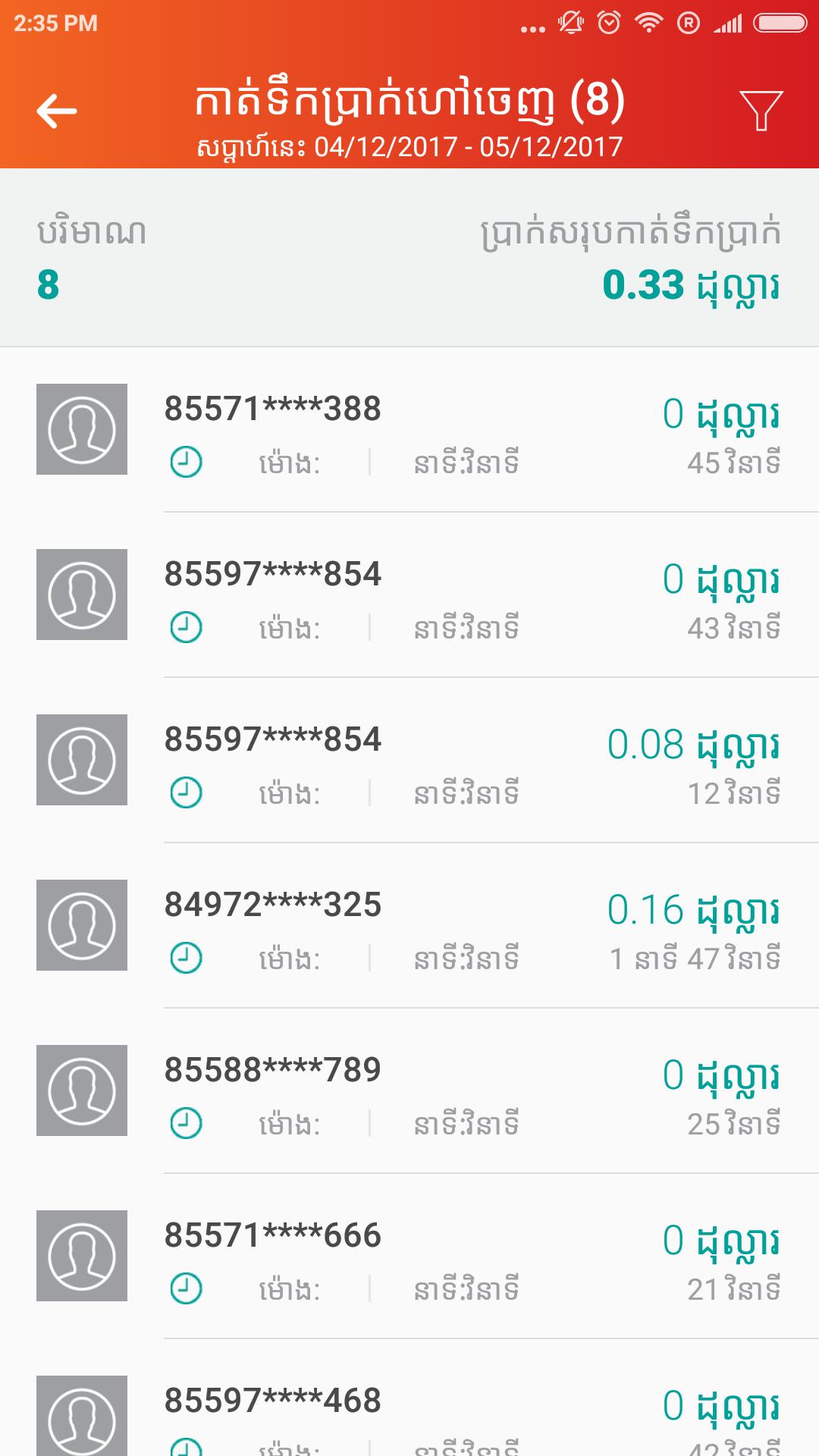Screen dimensions: 819x1456
Task: Open call record 85571****388
Action: [x=409, y=430]
